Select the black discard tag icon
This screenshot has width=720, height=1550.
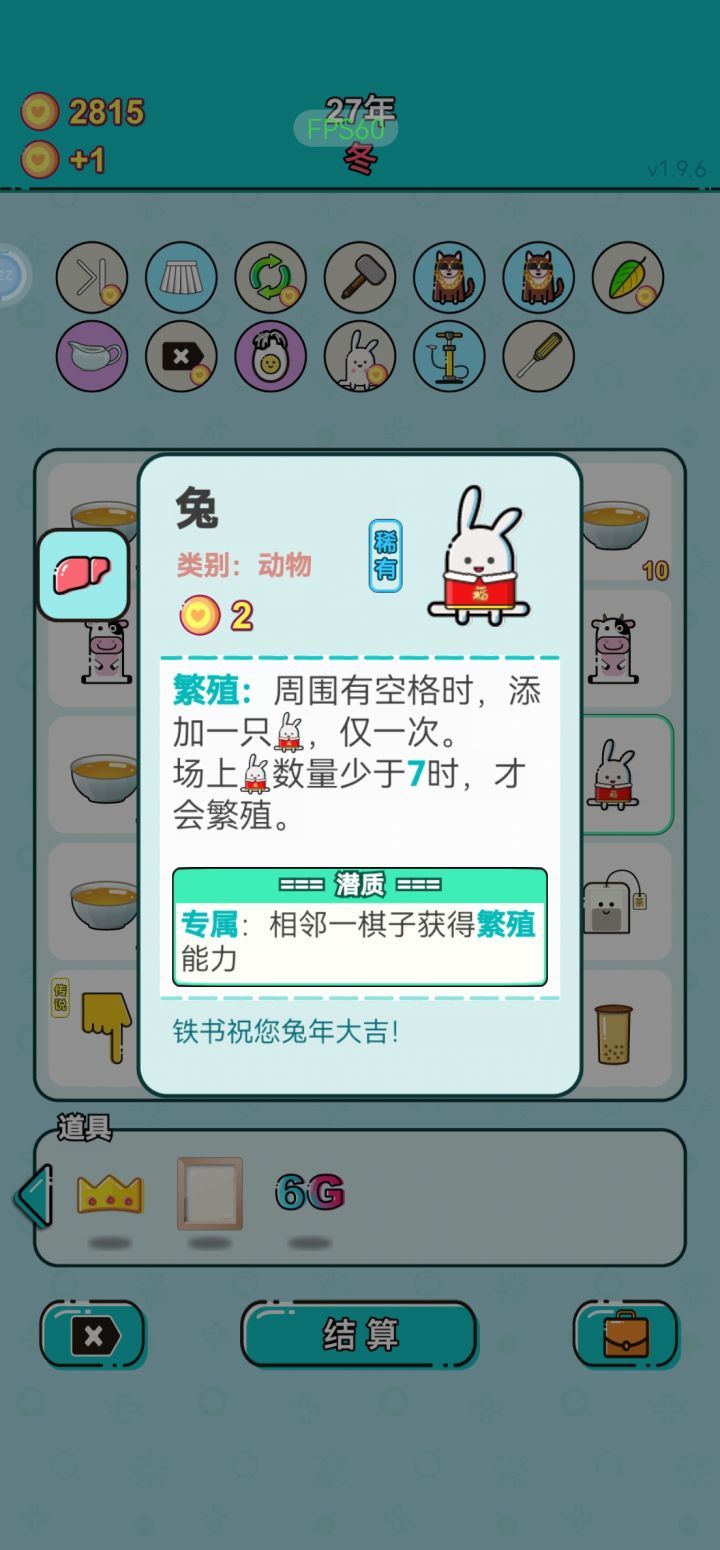point(180,356)
